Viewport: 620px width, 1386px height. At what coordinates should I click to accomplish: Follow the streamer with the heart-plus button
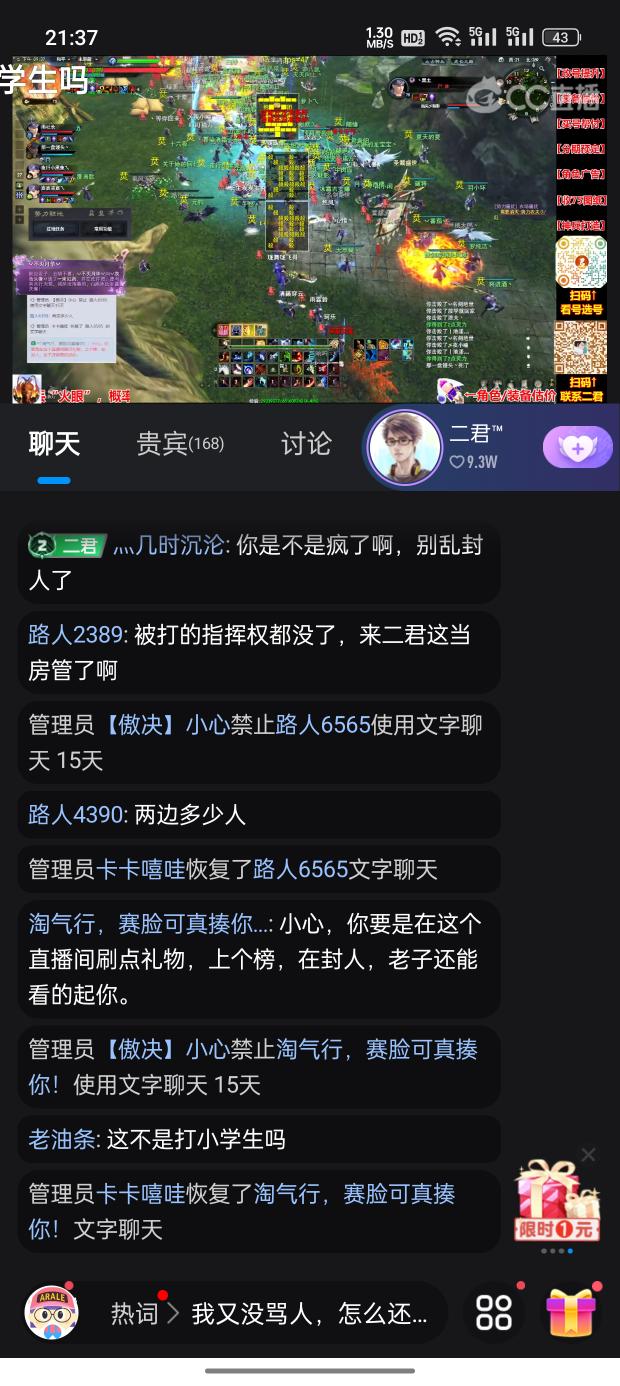tap(577, 448)
